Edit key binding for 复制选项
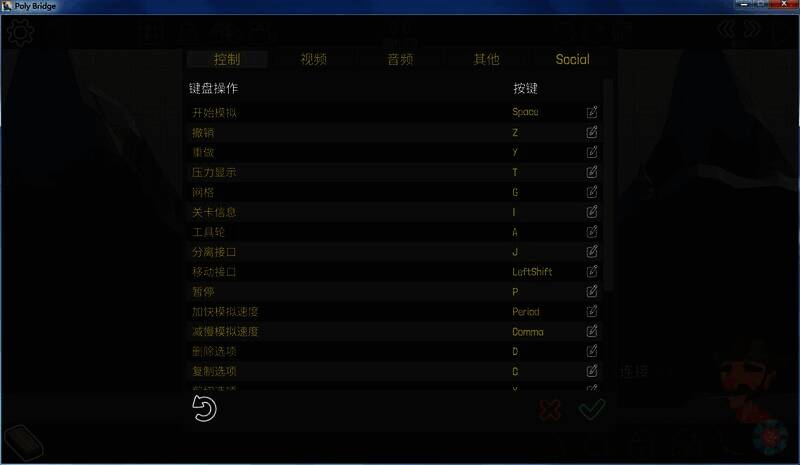 pyautogui.click(x=592, y=371)
